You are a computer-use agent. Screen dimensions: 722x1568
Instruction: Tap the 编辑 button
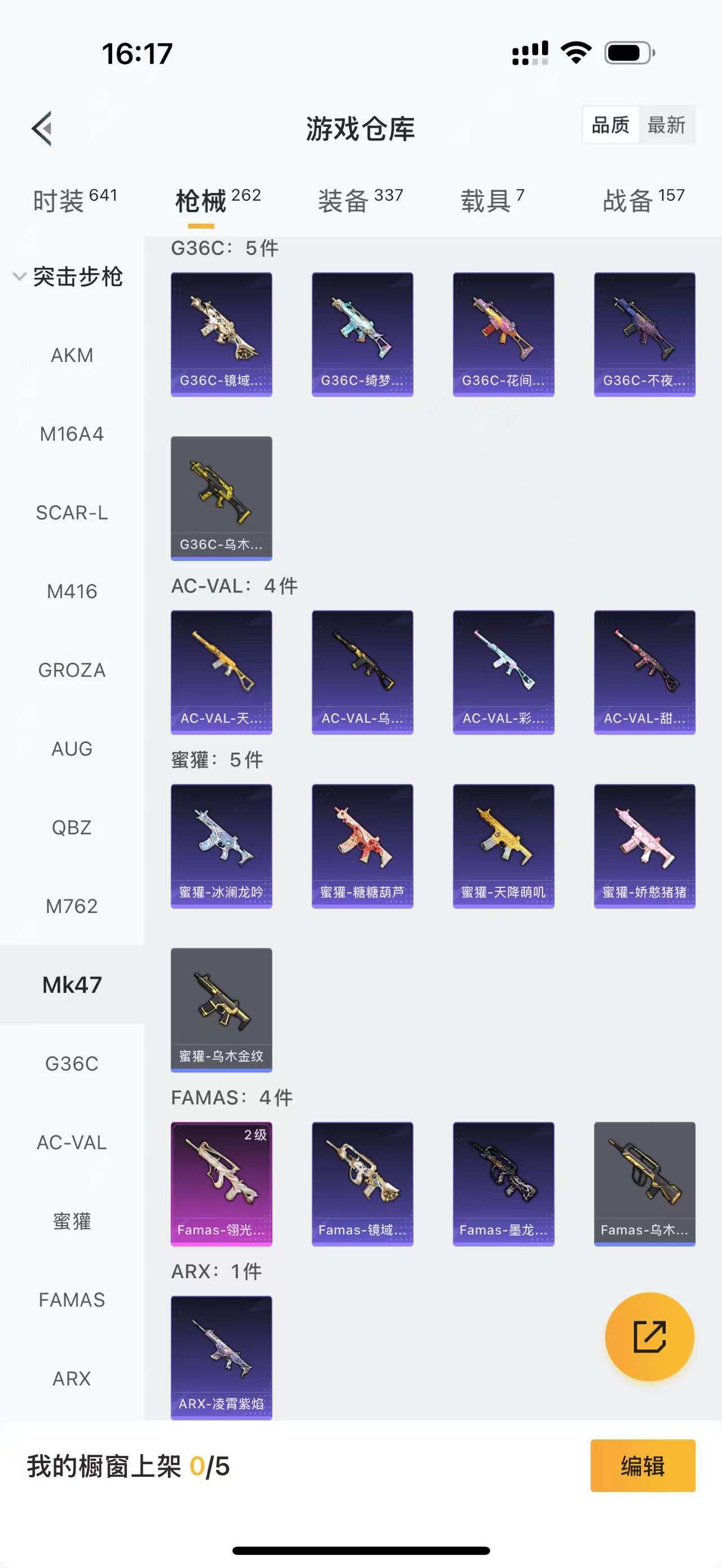click(642, 1466)
